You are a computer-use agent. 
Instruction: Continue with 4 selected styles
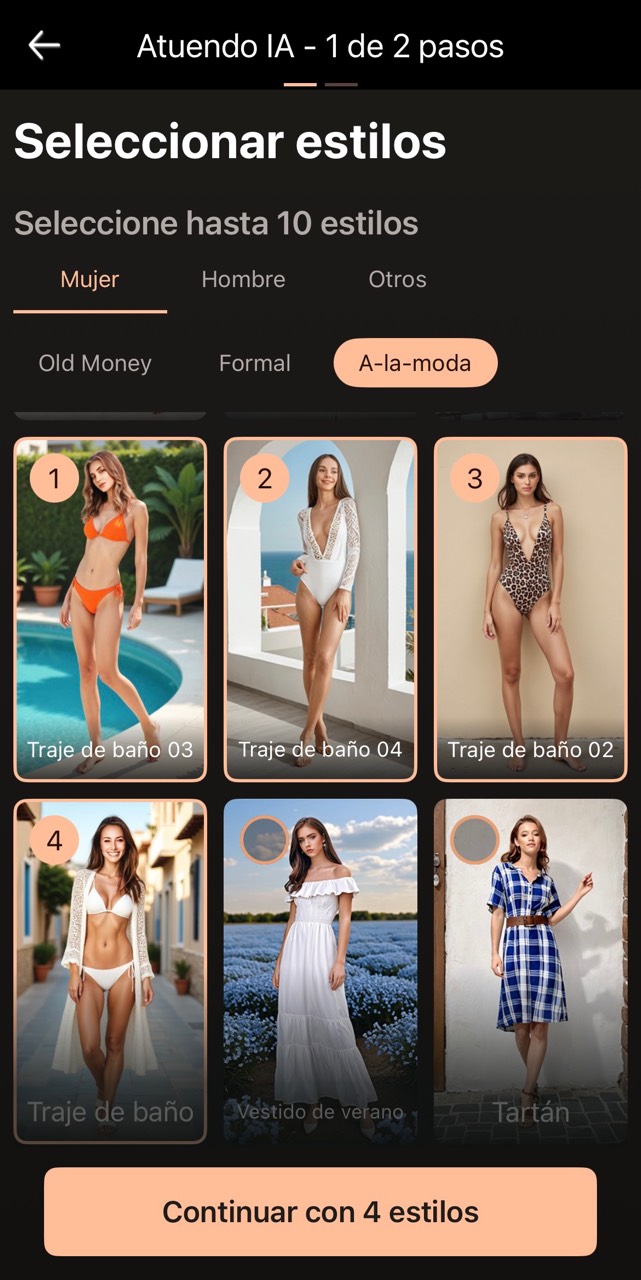[x=320, y=1212]
